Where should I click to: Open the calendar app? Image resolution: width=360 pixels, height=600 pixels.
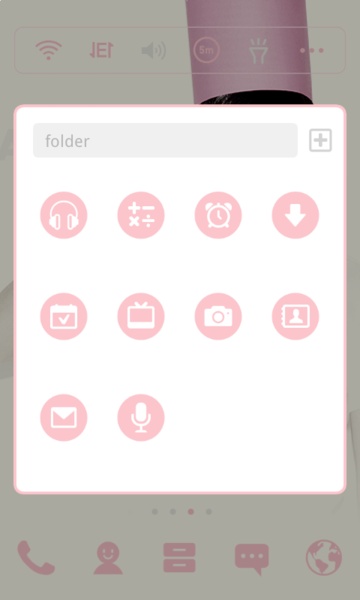click(64, 316)
